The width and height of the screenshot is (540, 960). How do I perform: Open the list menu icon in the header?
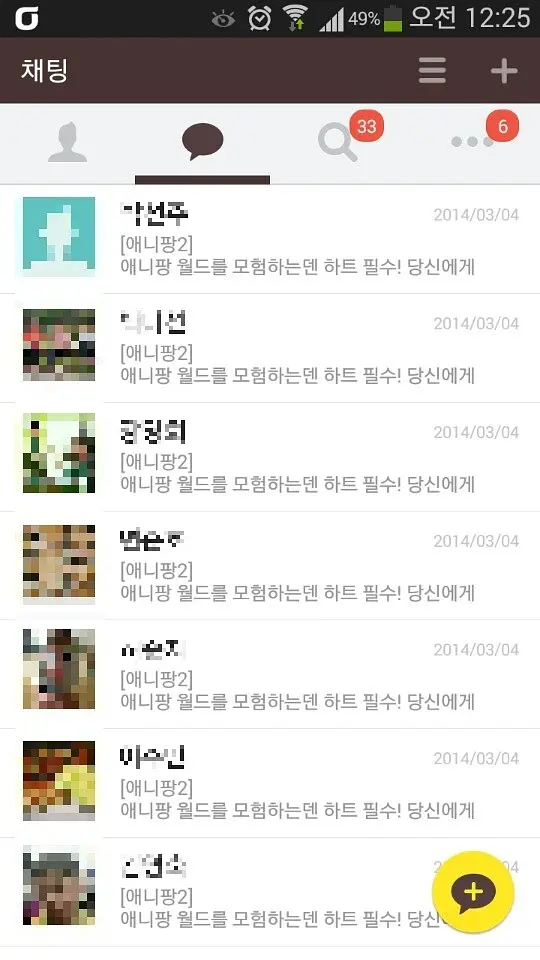click(432, 70)
